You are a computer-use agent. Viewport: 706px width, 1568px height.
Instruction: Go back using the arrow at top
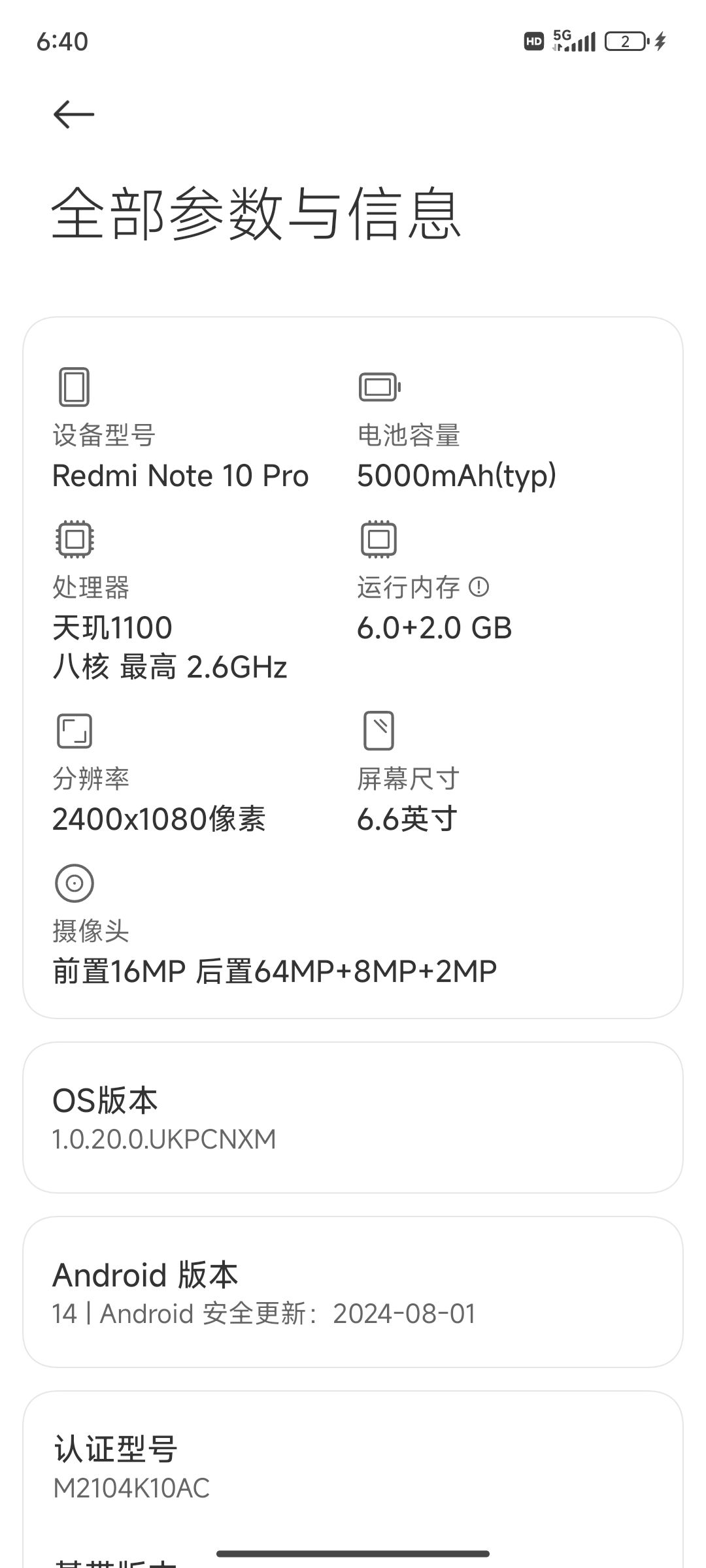click(74, 114)
